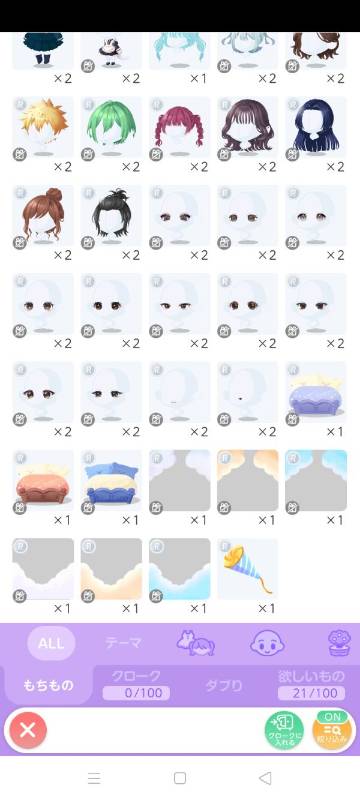Switch to the テーマ category

click(x=123, y=643)
